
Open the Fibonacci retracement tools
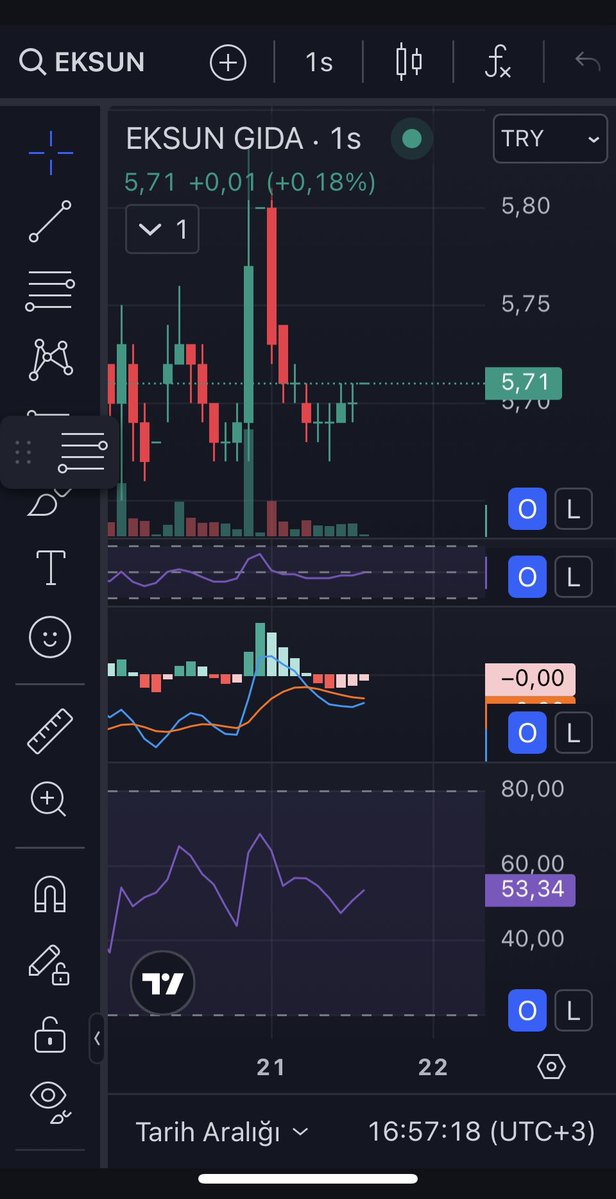coord(50,291)
